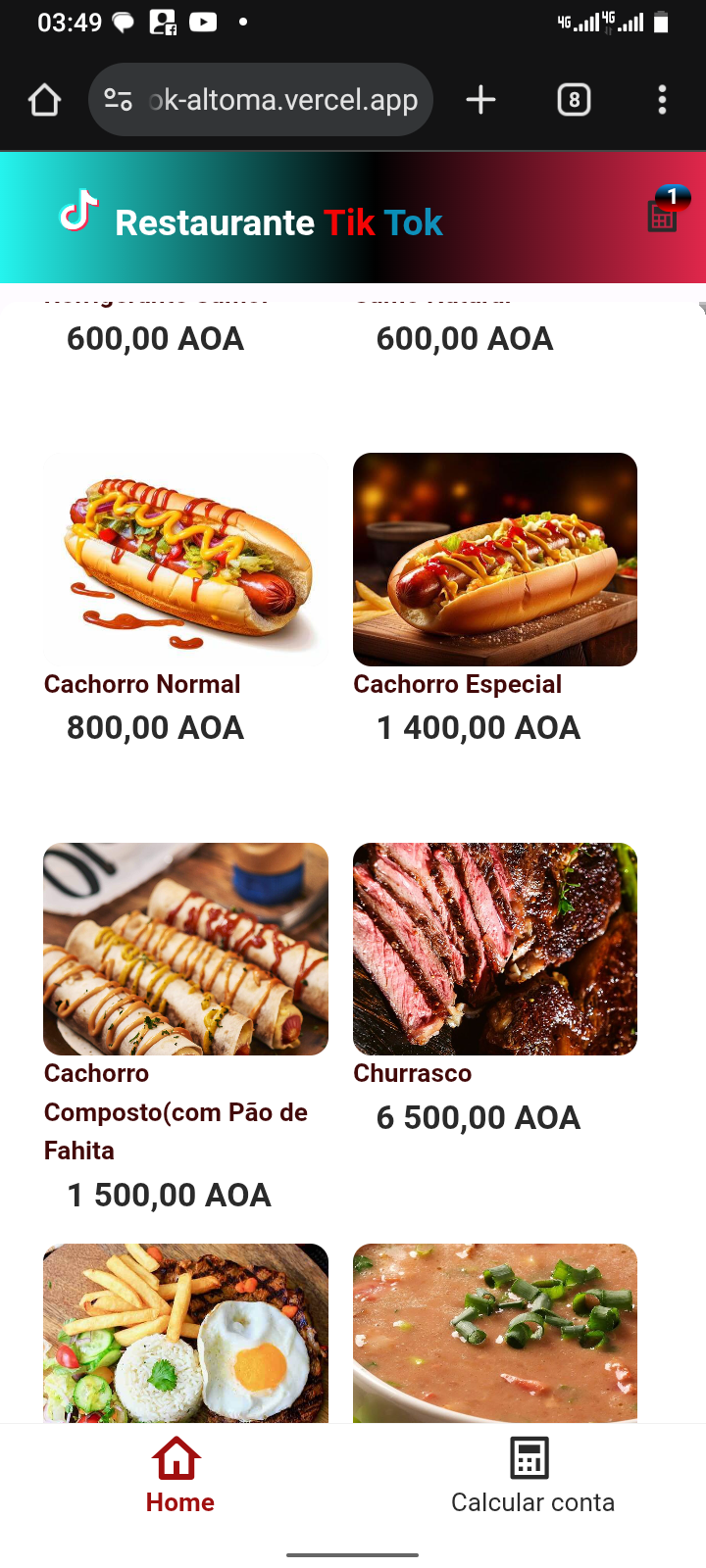
Task: Open Chrome's three-dot menu
Action: point(662,99)
